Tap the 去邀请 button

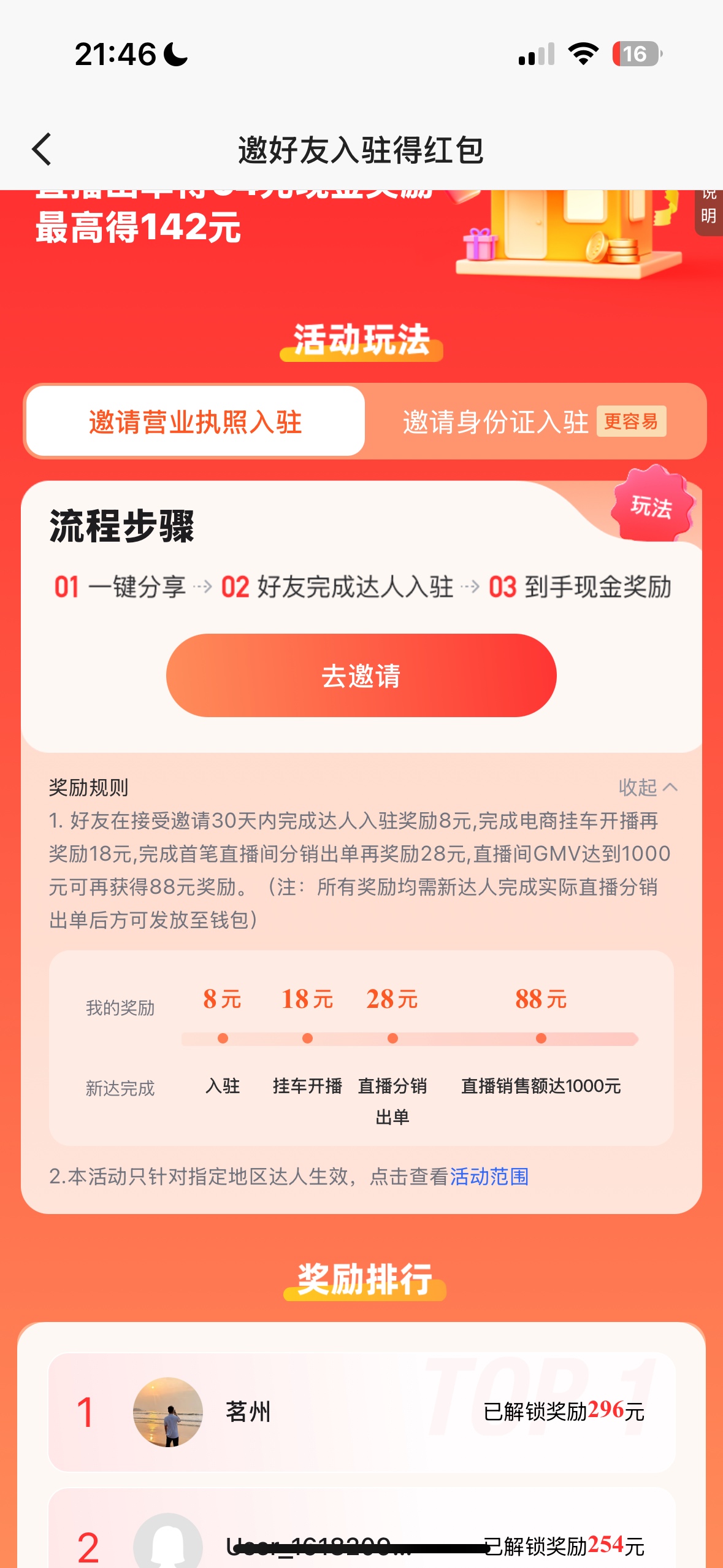click(361, 675)
